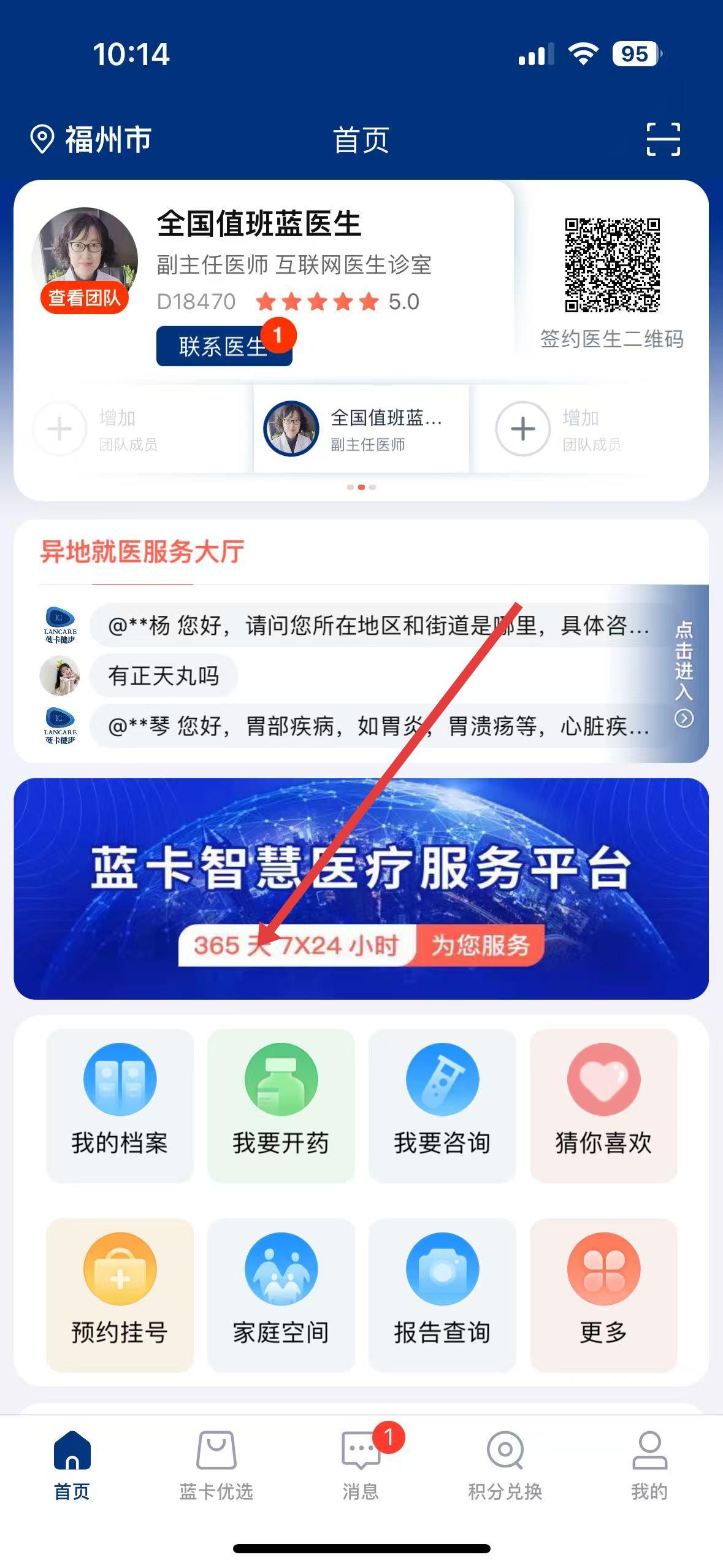Select the 全国值班蓝 team member card
723x1568 pixels.
361,429
